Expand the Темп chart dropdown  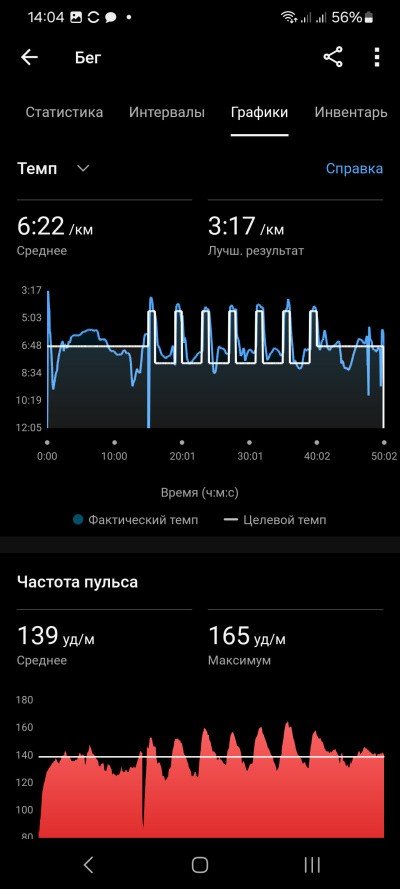point(53,168)
